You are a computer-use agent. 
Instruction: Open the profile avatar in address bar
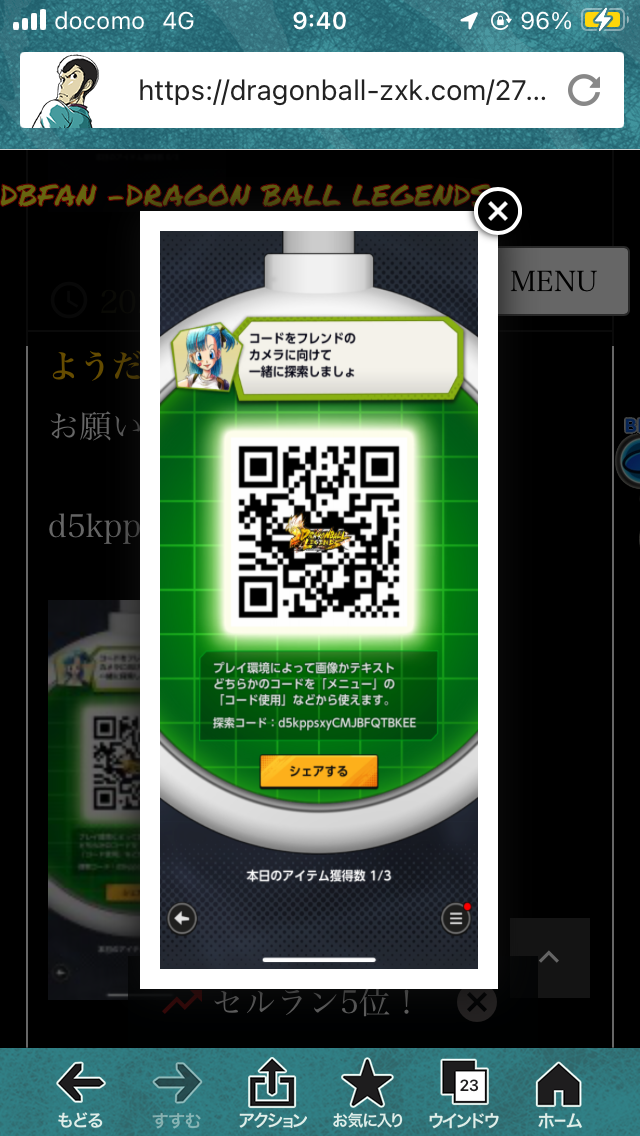point(67,90)
